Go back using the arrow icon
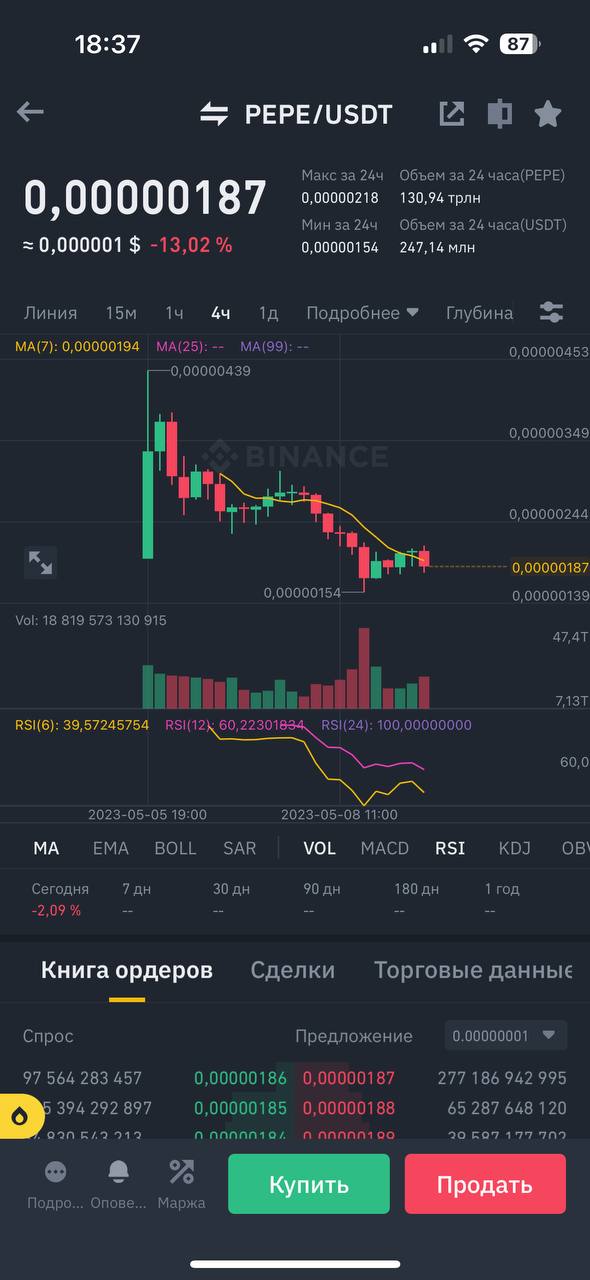The height and width of the screenshot is (1280, 590). [x=30, y=112]
